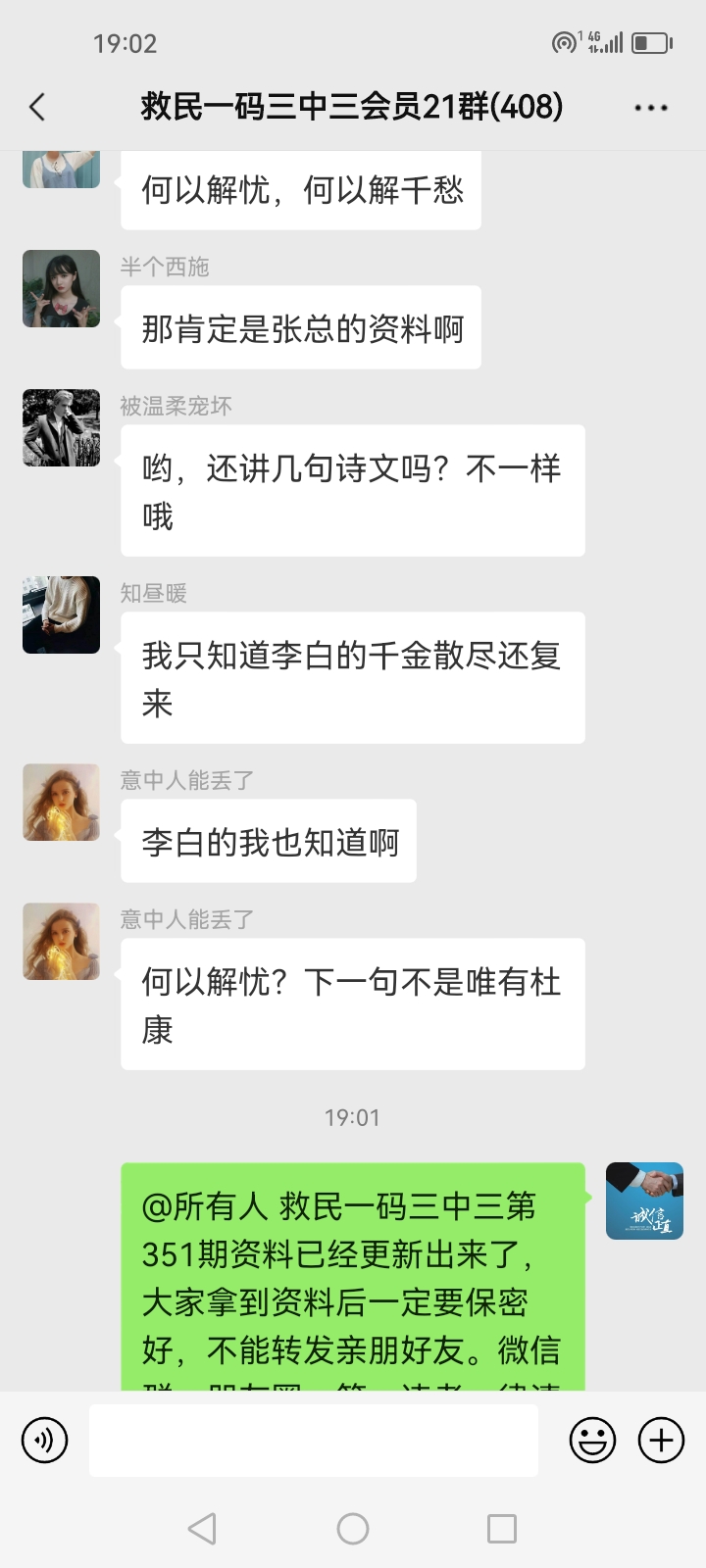706x1568 pixels.
Task: Switch to voice message input
Action: 44,1441
